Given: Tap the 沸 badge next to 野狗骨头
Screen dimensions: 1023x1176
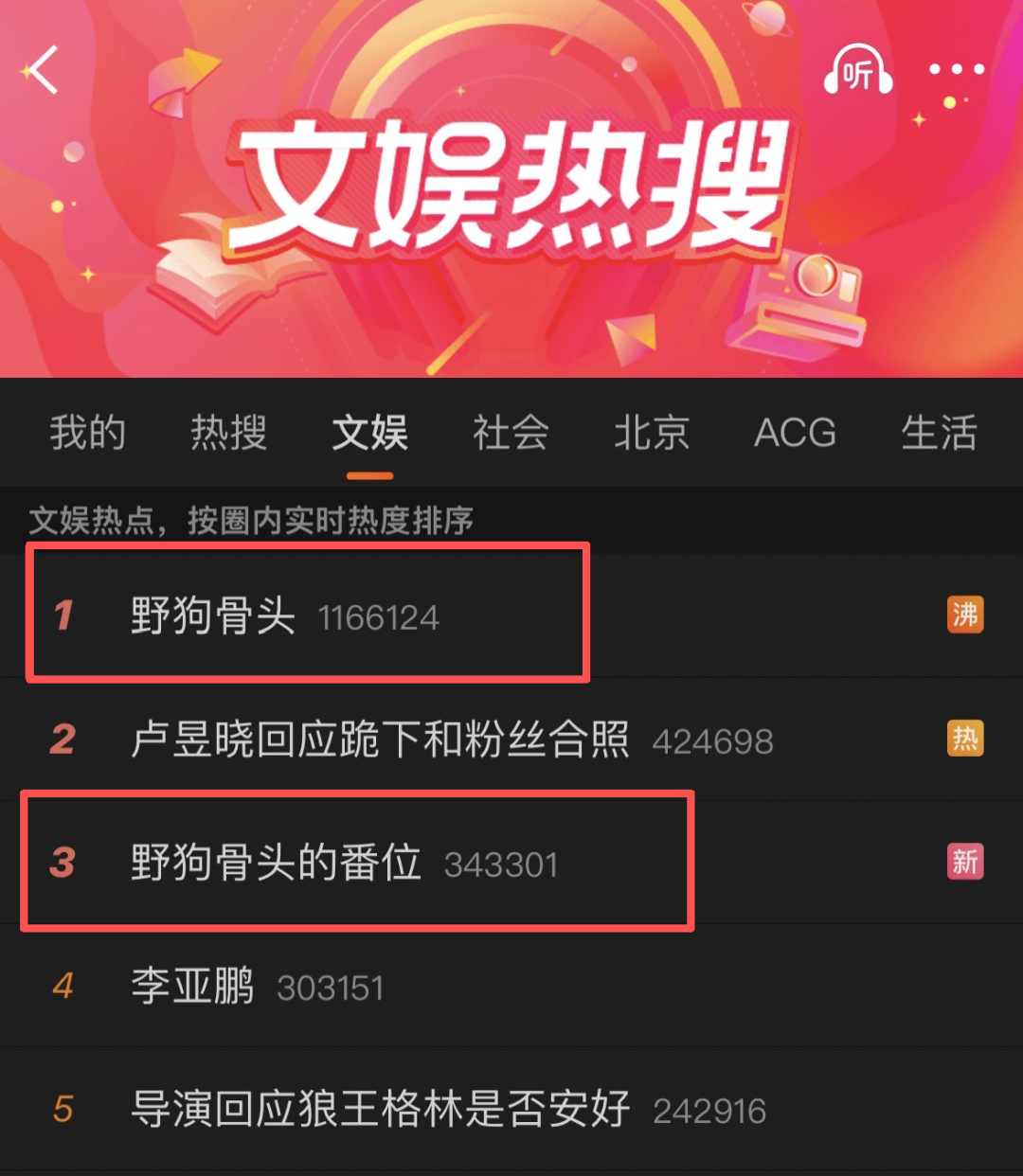Looking at the screenshot, I should click(x=965, y=615).
